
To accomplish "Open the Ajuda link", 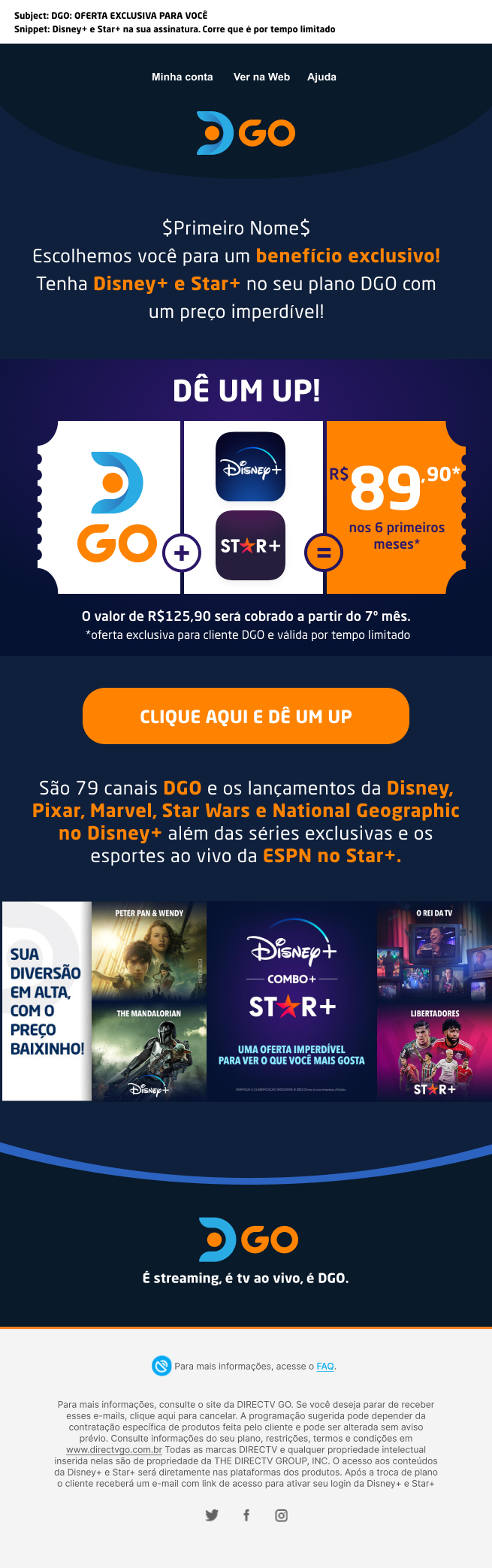I will [321, 77].
